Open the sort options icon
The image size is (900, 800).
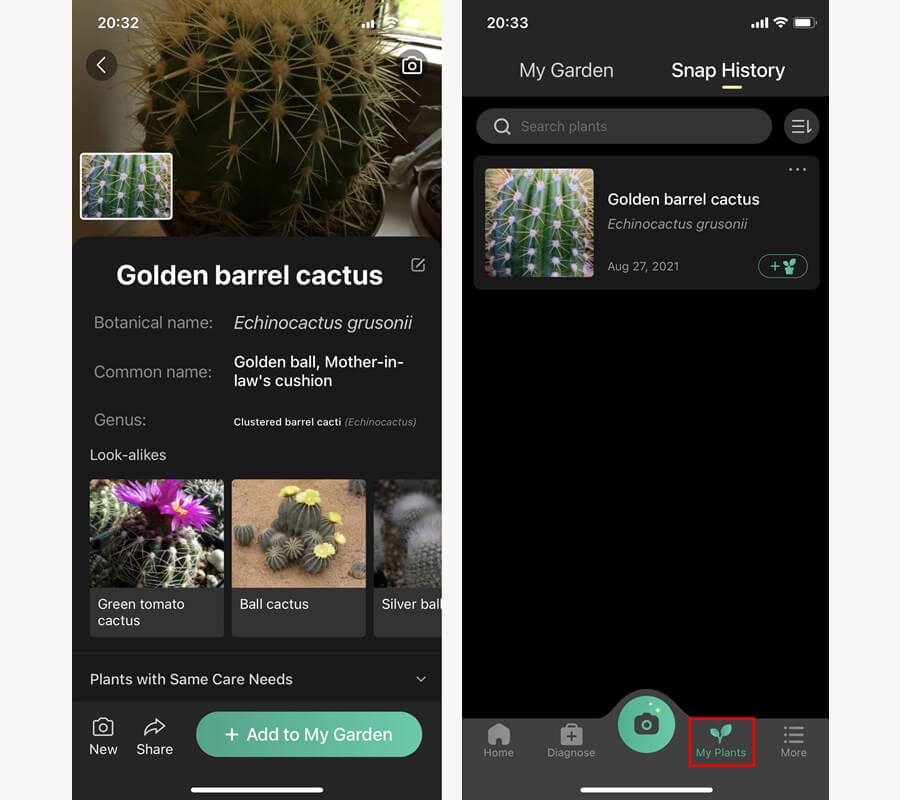[801, 126]
